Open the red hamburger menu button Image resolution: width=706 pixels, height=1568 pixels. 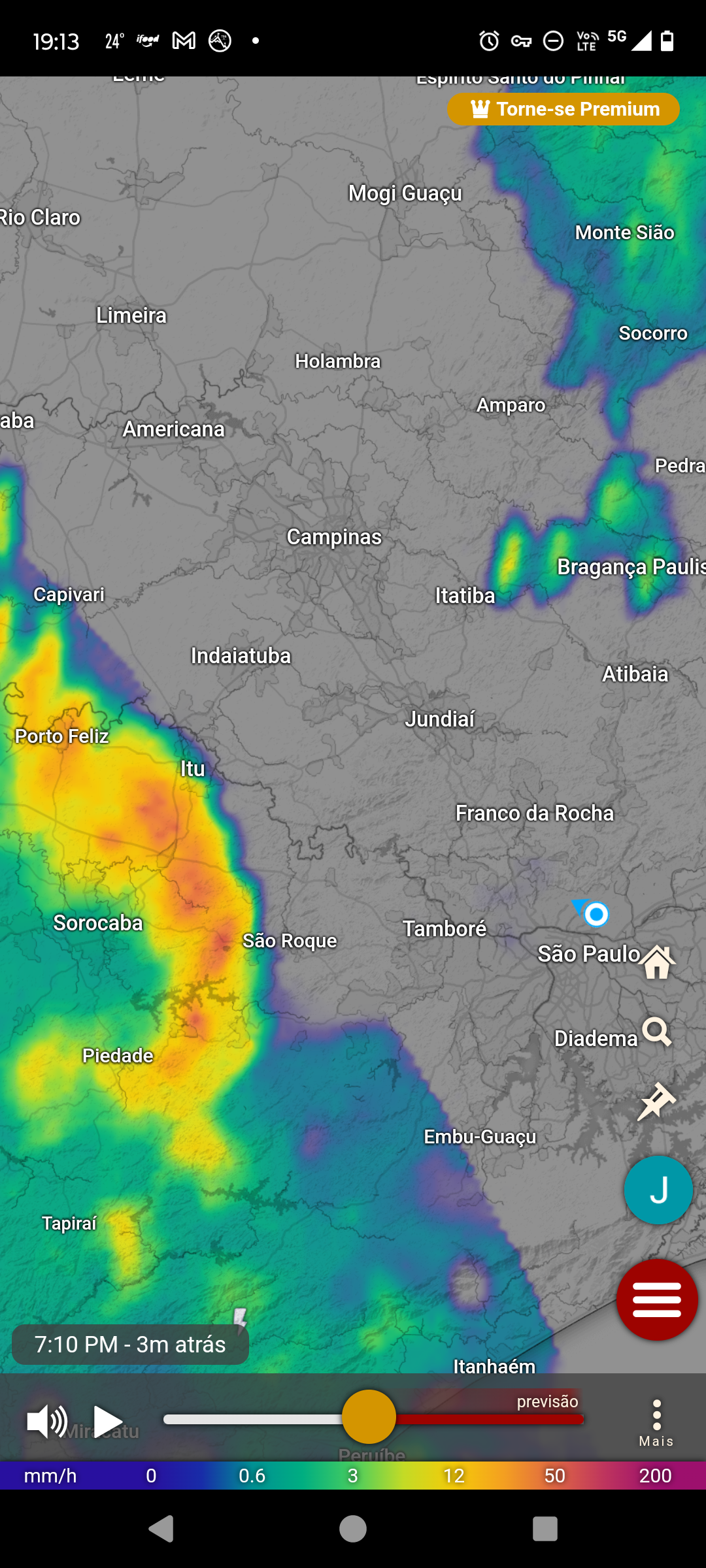657,1300
